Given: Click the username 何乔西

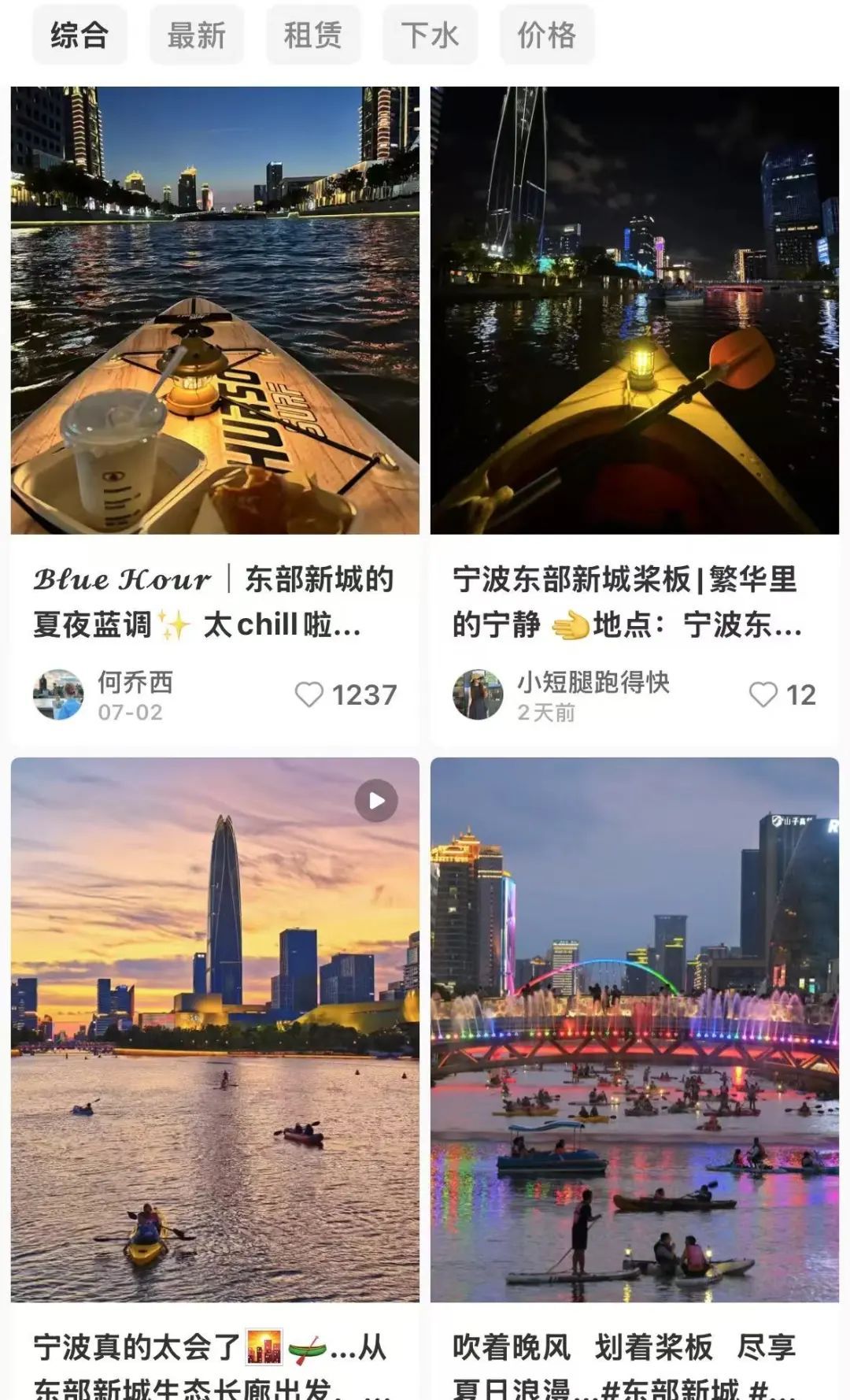Looking at the screenshot, I should click(x=135, y=682).
